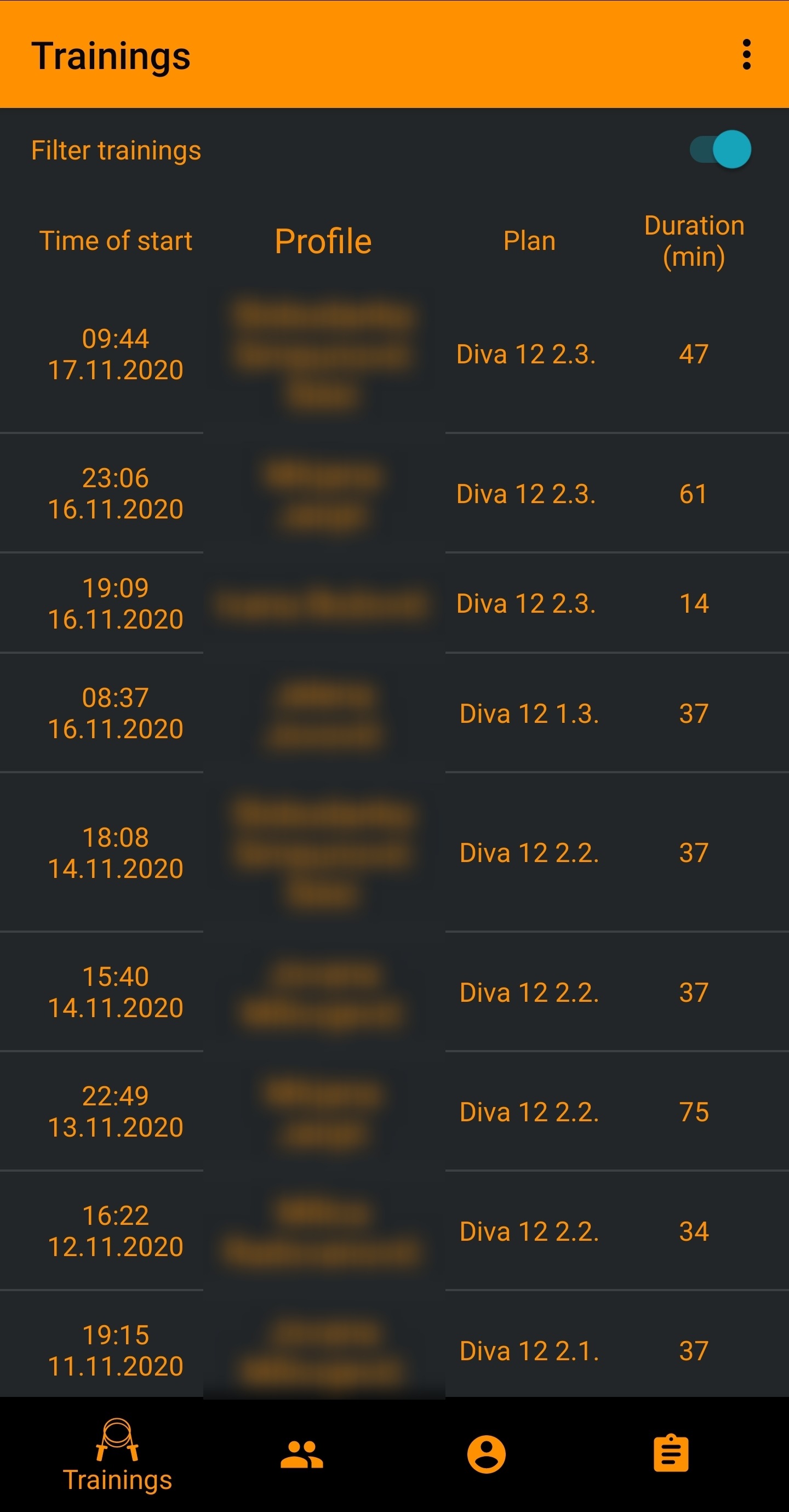Open the training started 23:06 on 16.11.2020

(x=395, y=494)
